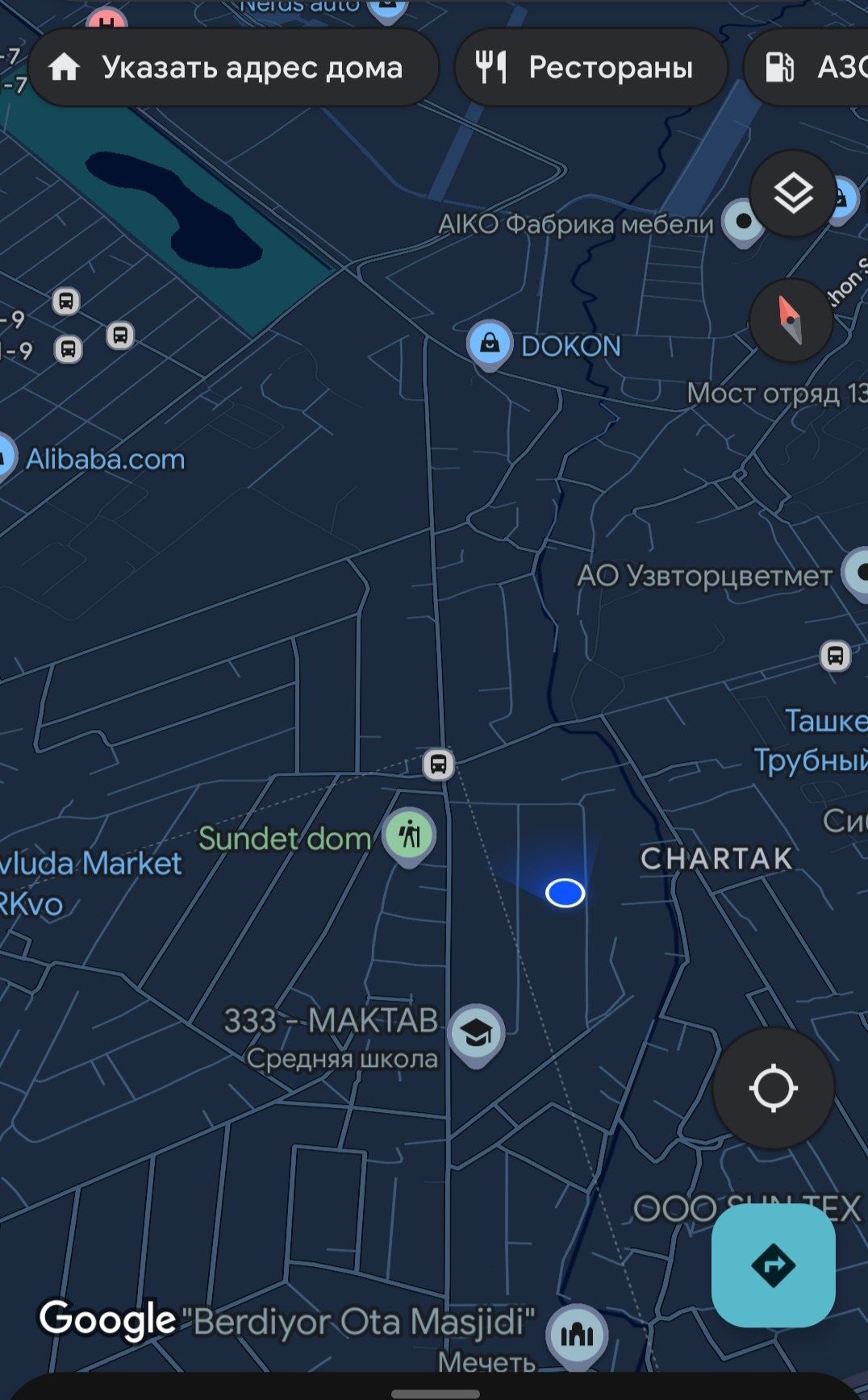Tap the bus stop above Sundet dom
868x1400 pixels.
point(438,764)
